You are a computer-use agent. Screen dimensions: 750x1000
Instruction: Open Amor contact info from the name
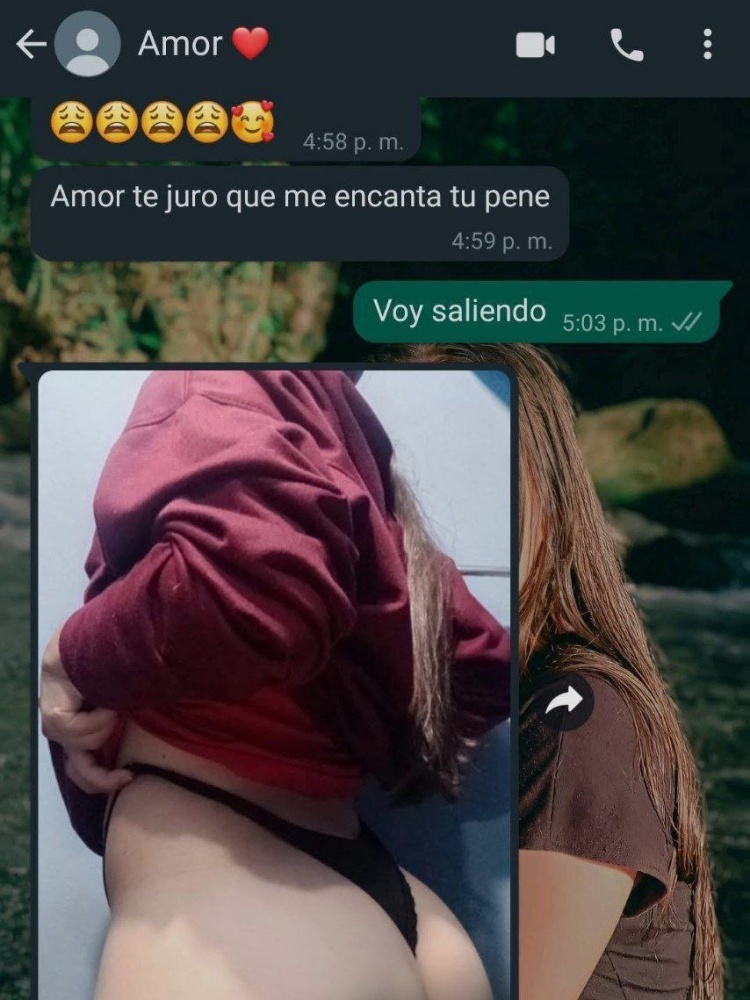tap(180, 44)
